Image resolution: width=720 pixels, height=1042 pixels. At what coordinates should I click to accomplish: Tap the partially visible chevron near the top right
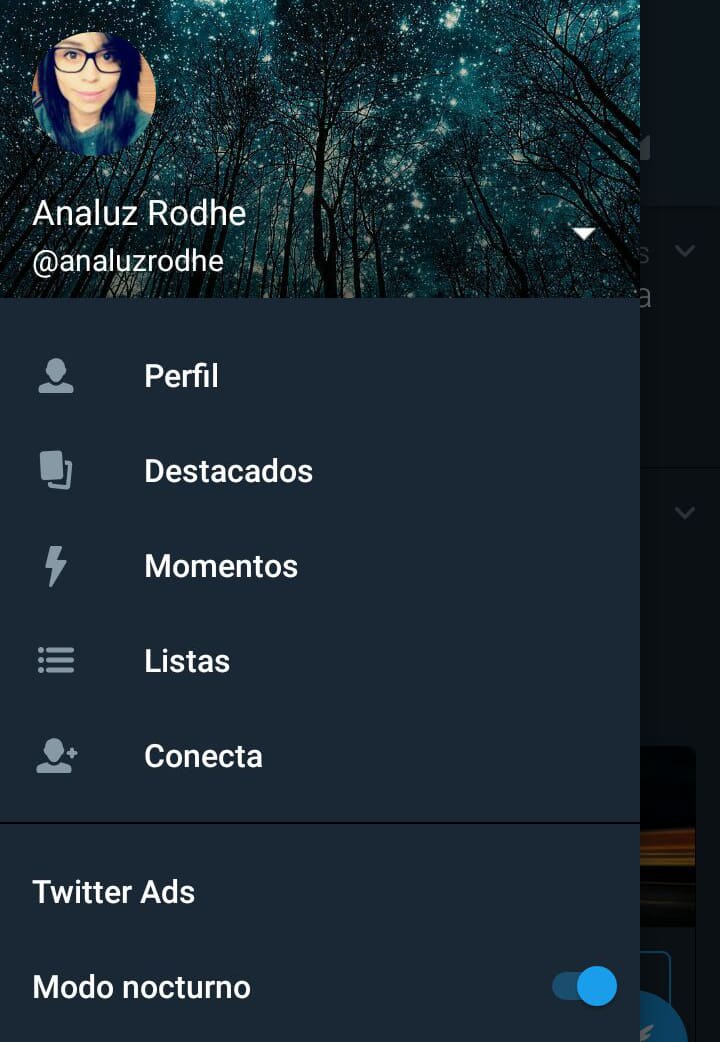click(x=684, y=251)
